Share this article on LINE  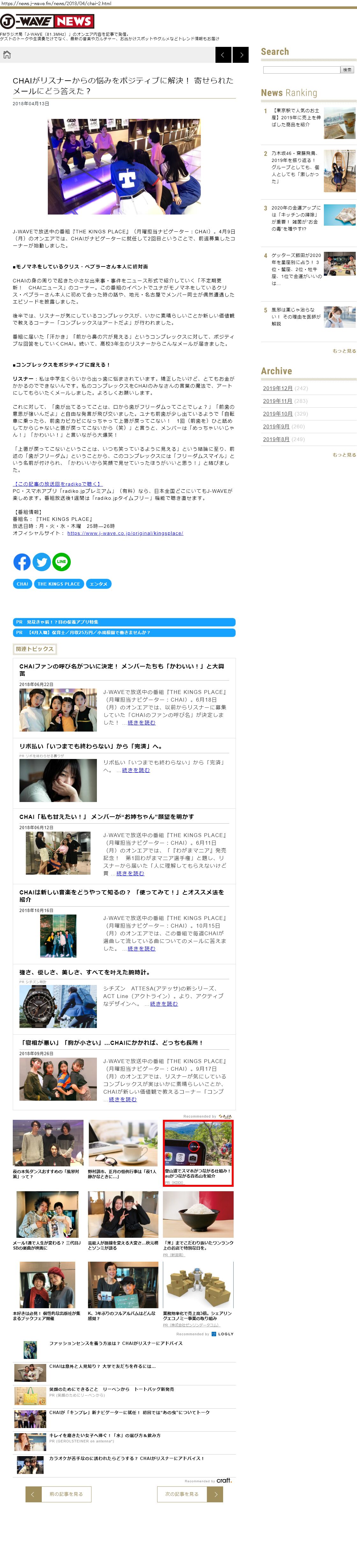[62, 562]
